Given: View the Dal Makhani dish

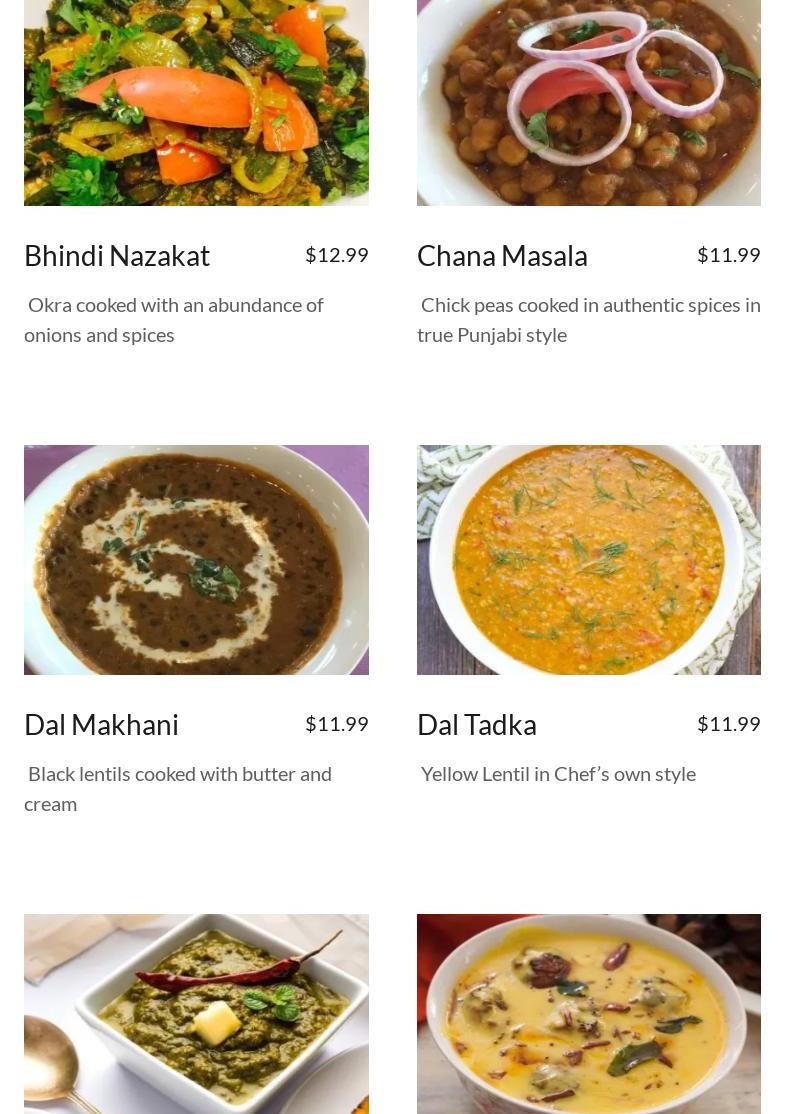Looking at the screenshot, I should pos(101,725).
